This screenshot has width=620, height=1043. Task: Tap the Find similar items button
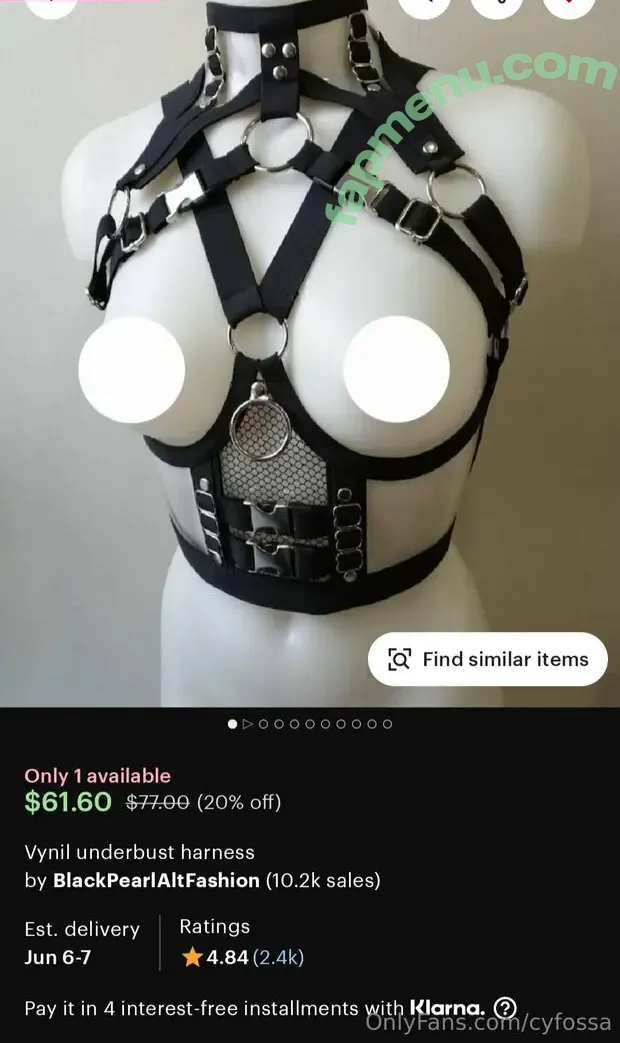click(487, 659)
